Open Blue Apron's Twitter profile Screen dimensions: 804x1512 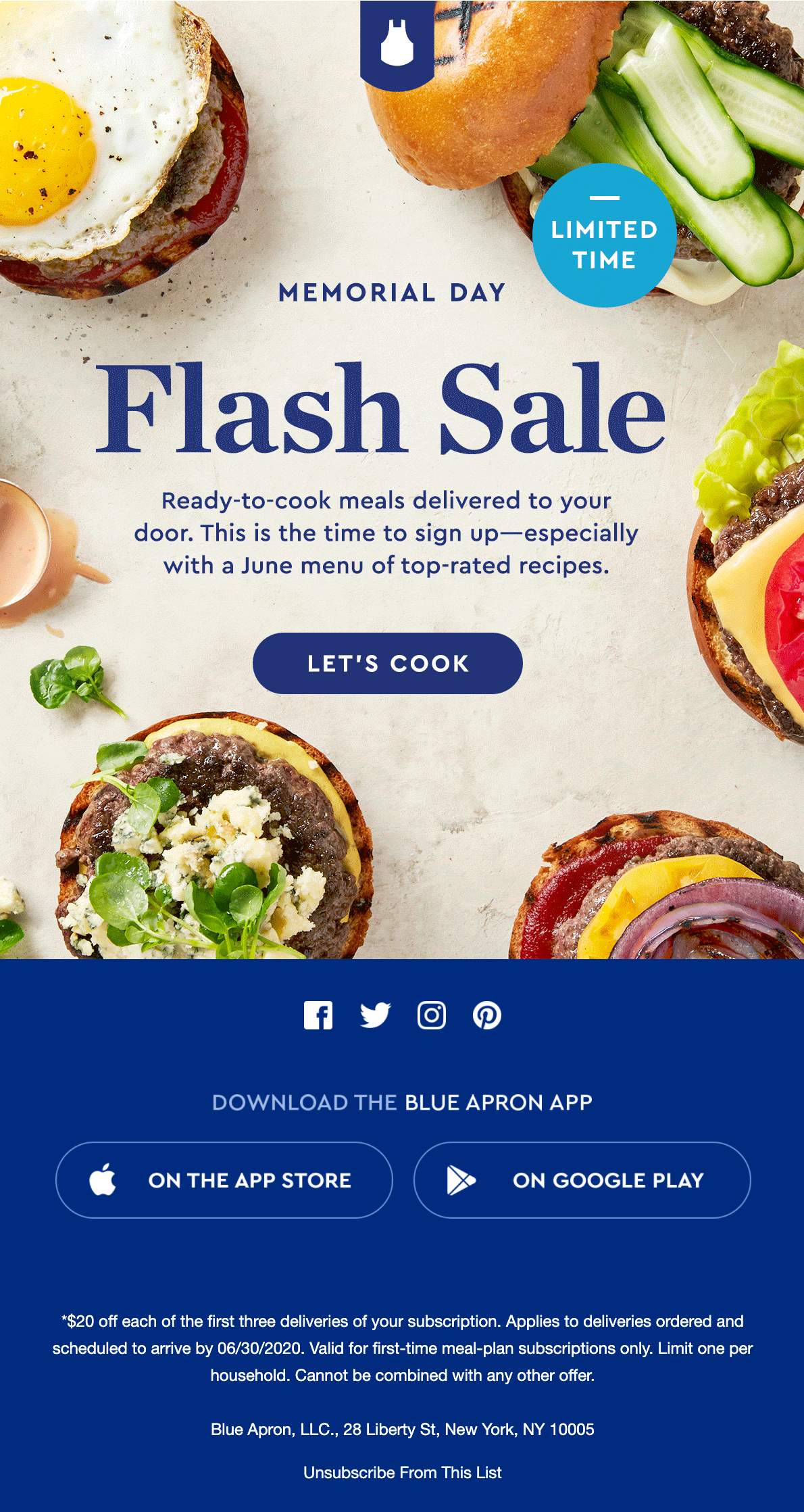[375, 1015]
